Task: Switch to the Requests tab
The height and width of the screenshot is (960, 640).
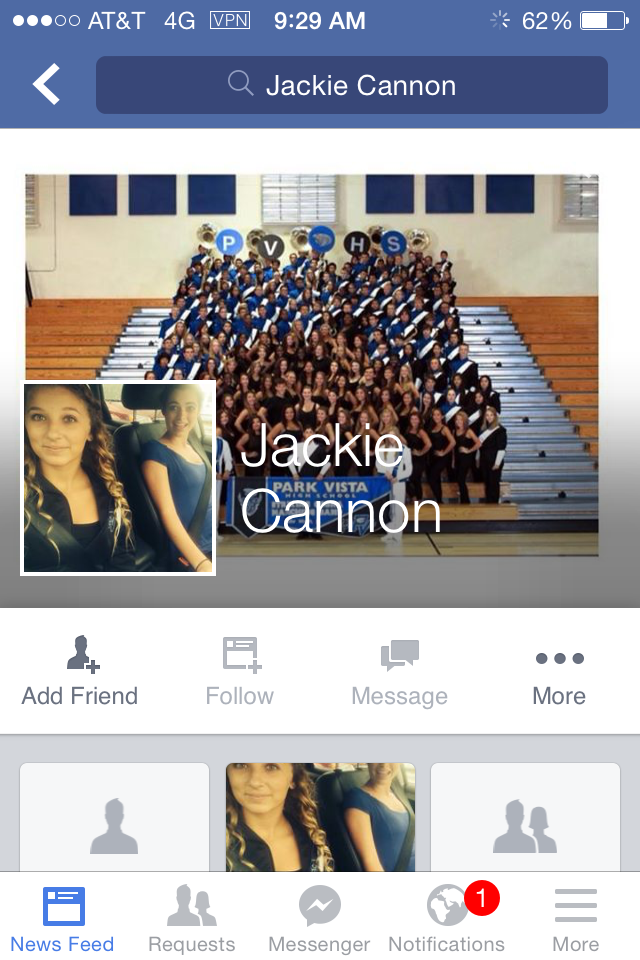Action: [191, 920]
